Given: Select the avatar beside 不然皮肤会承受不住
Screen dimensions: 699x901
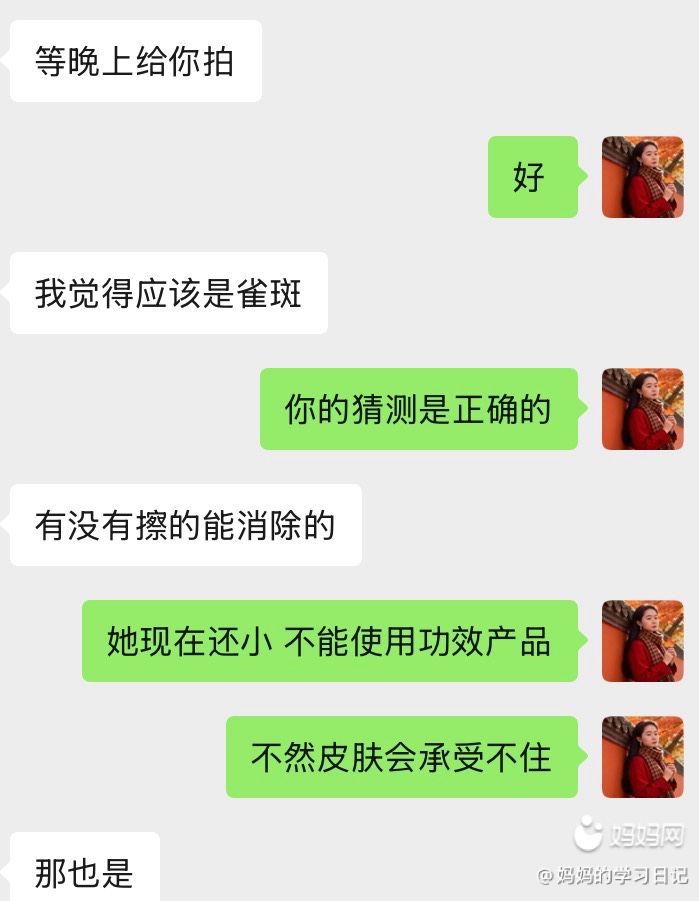Looking at the screenshot, I should pyautogui.click(x=642, y=757).
